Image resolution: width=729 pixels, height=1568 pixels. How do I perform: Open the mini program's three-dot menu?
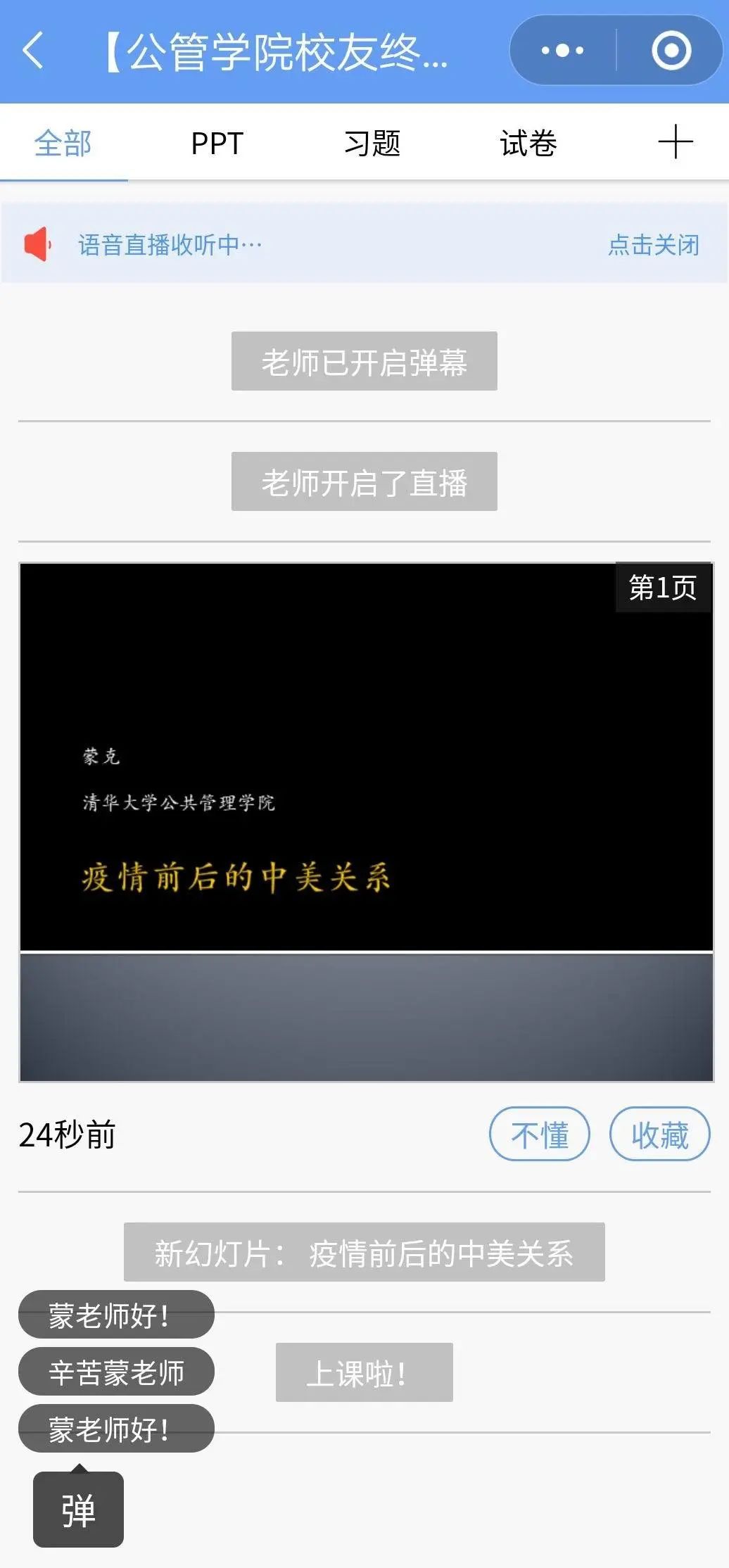point(562,51)
